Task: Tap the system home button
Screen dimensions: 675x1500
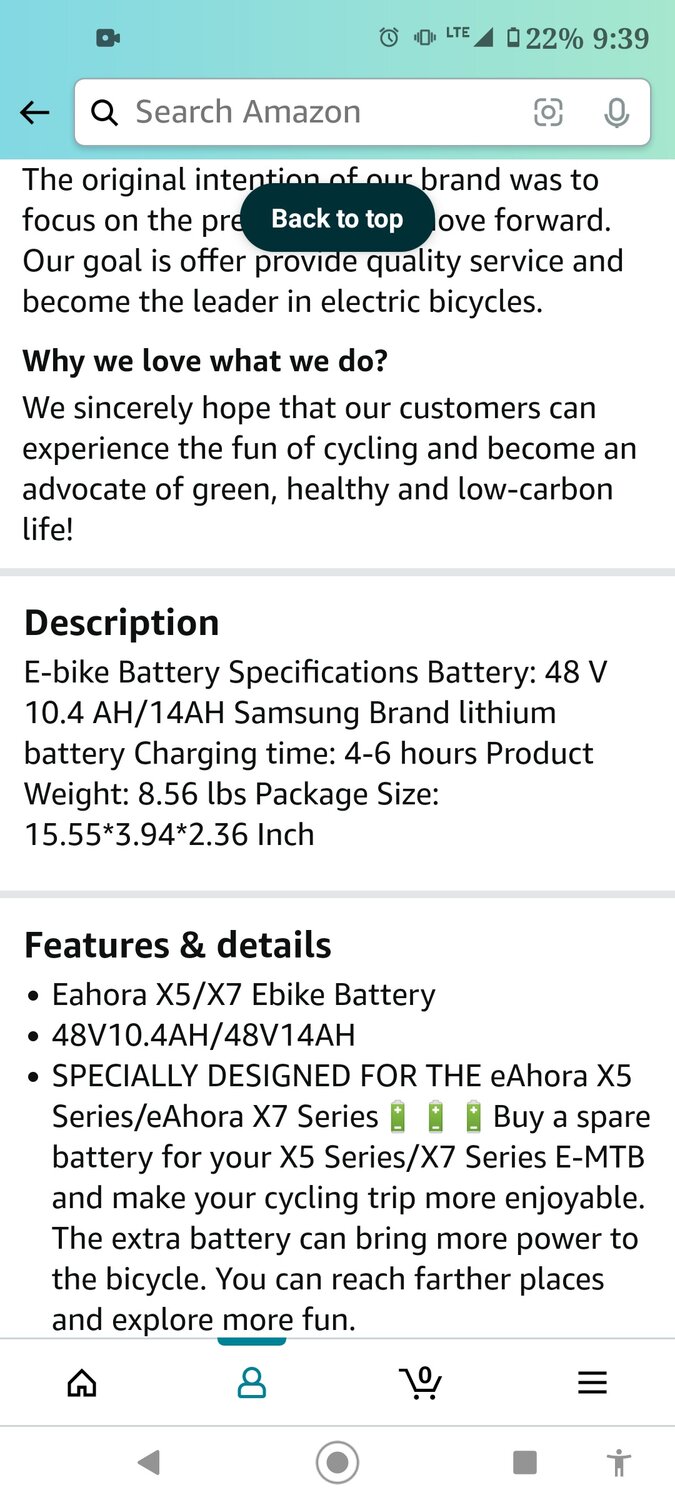Action: [337, 1463]
